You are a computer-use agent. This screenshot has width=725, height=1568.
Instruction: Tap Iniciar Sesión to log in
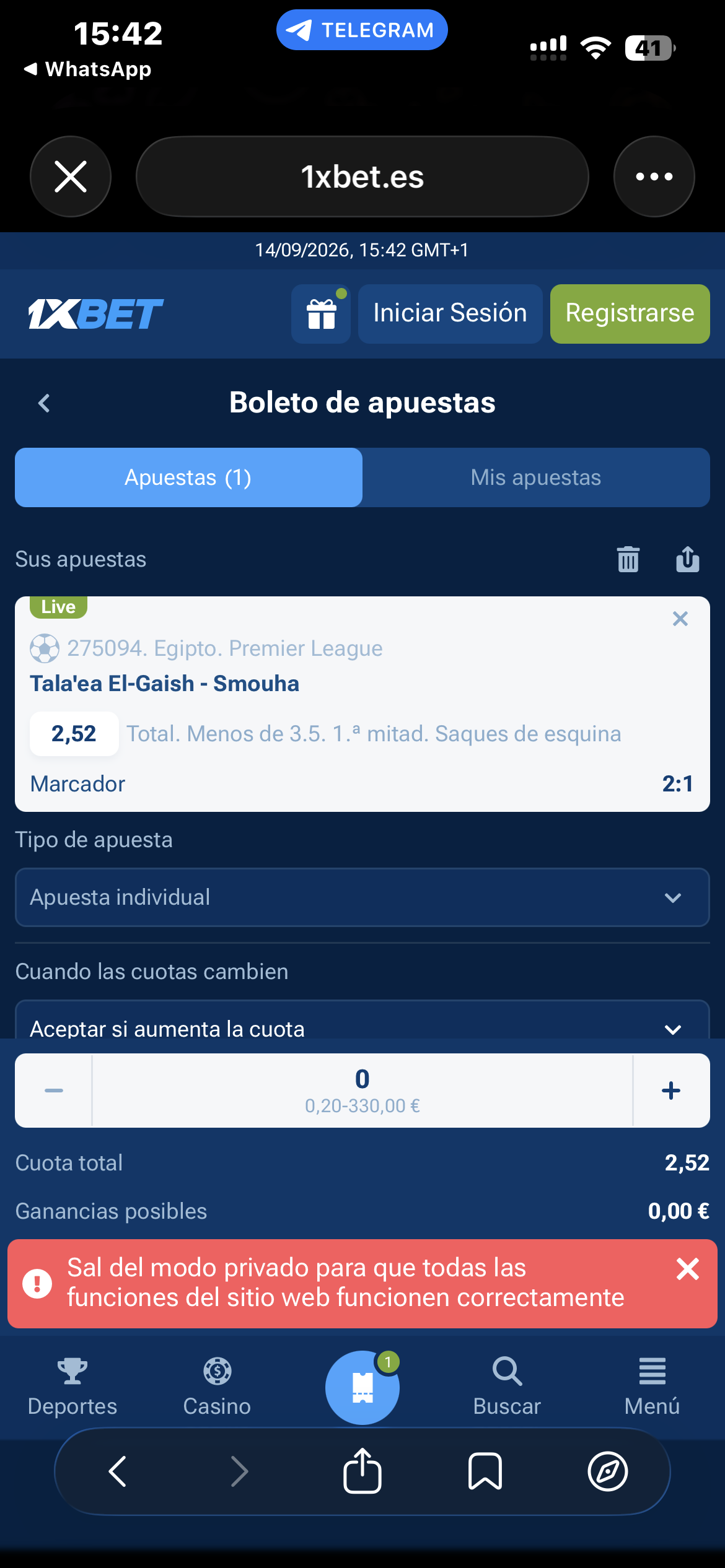point(450,313)
